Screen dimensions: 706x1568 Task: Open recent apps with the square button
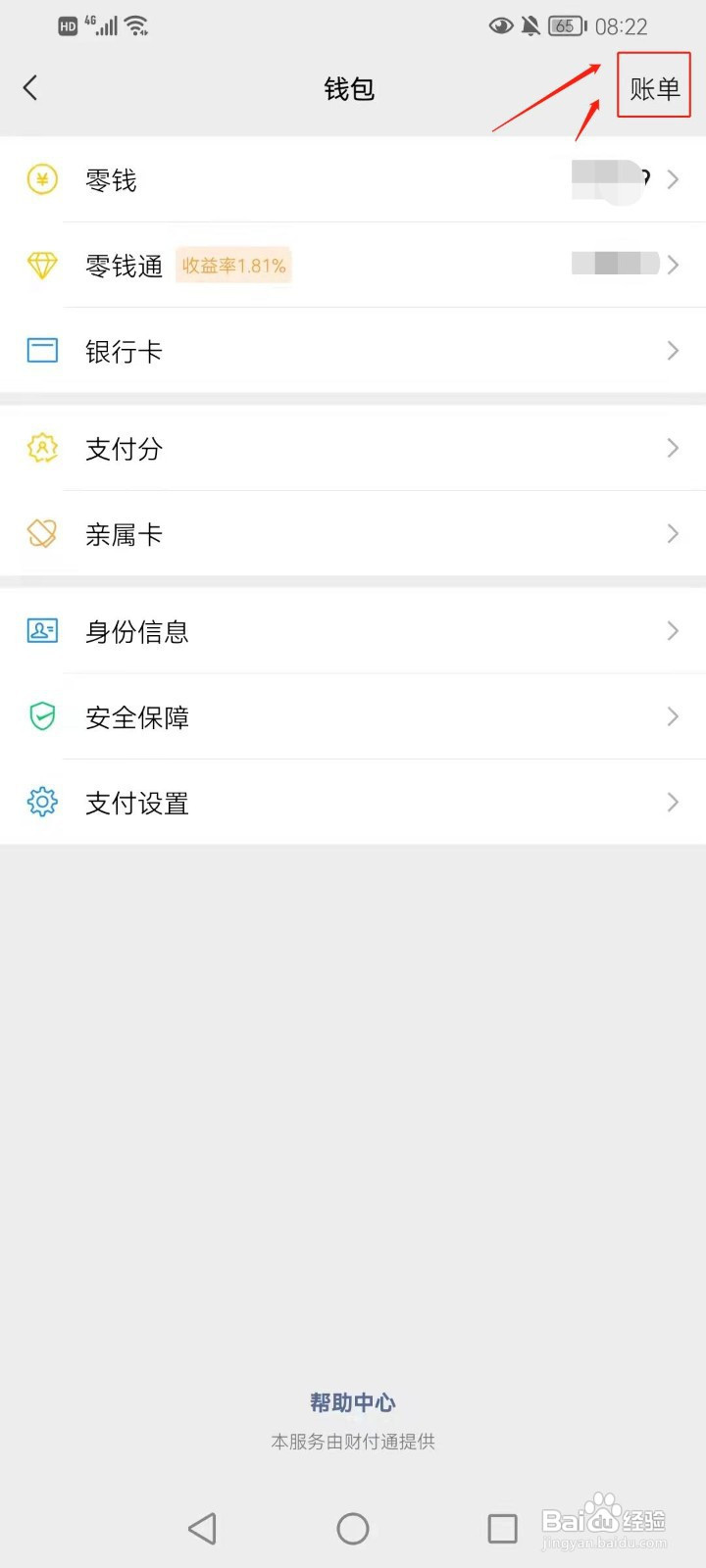click(x=502, y=1529)
